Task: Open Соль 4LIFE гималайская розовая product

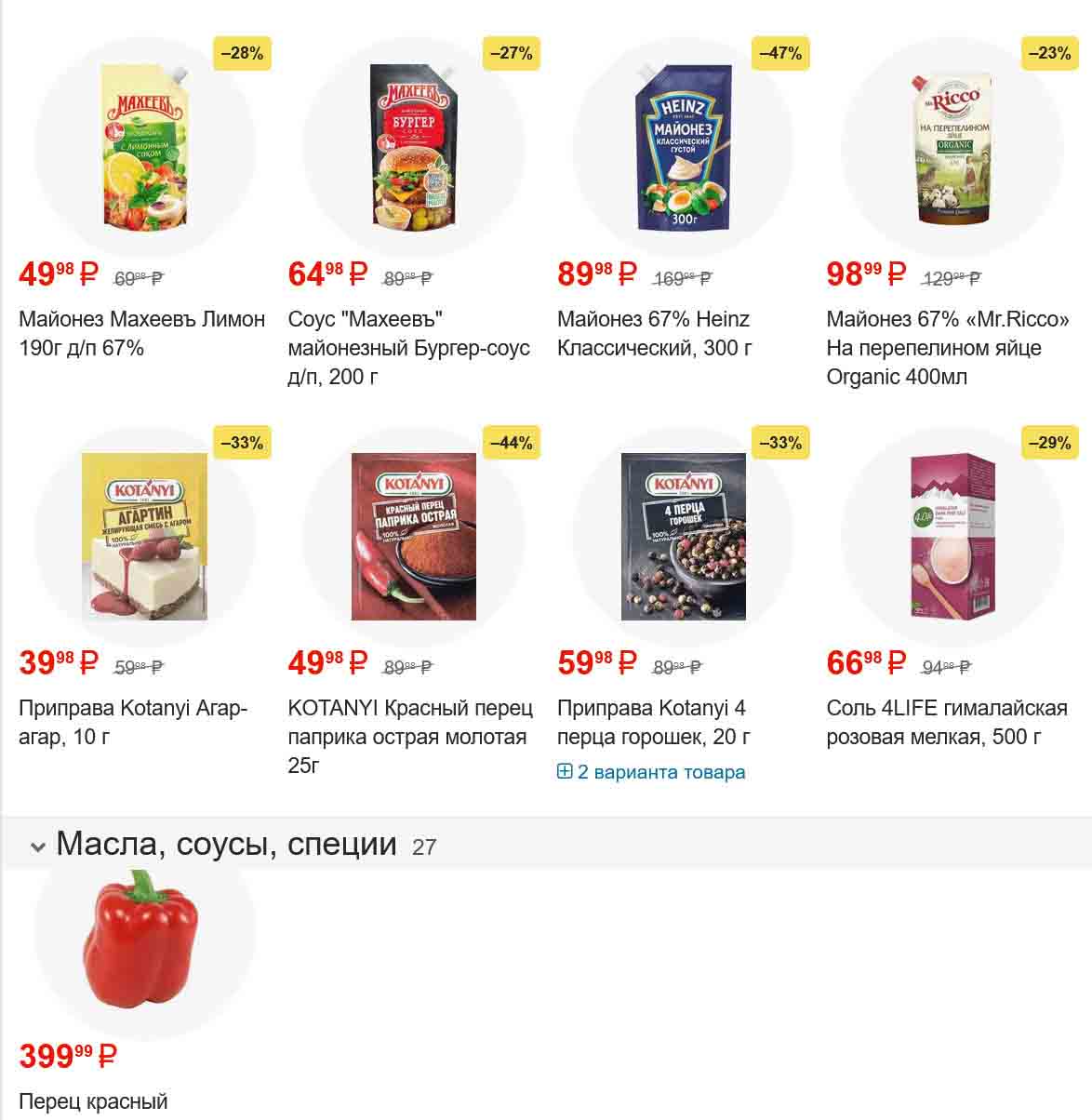Action: click(946, 722)
